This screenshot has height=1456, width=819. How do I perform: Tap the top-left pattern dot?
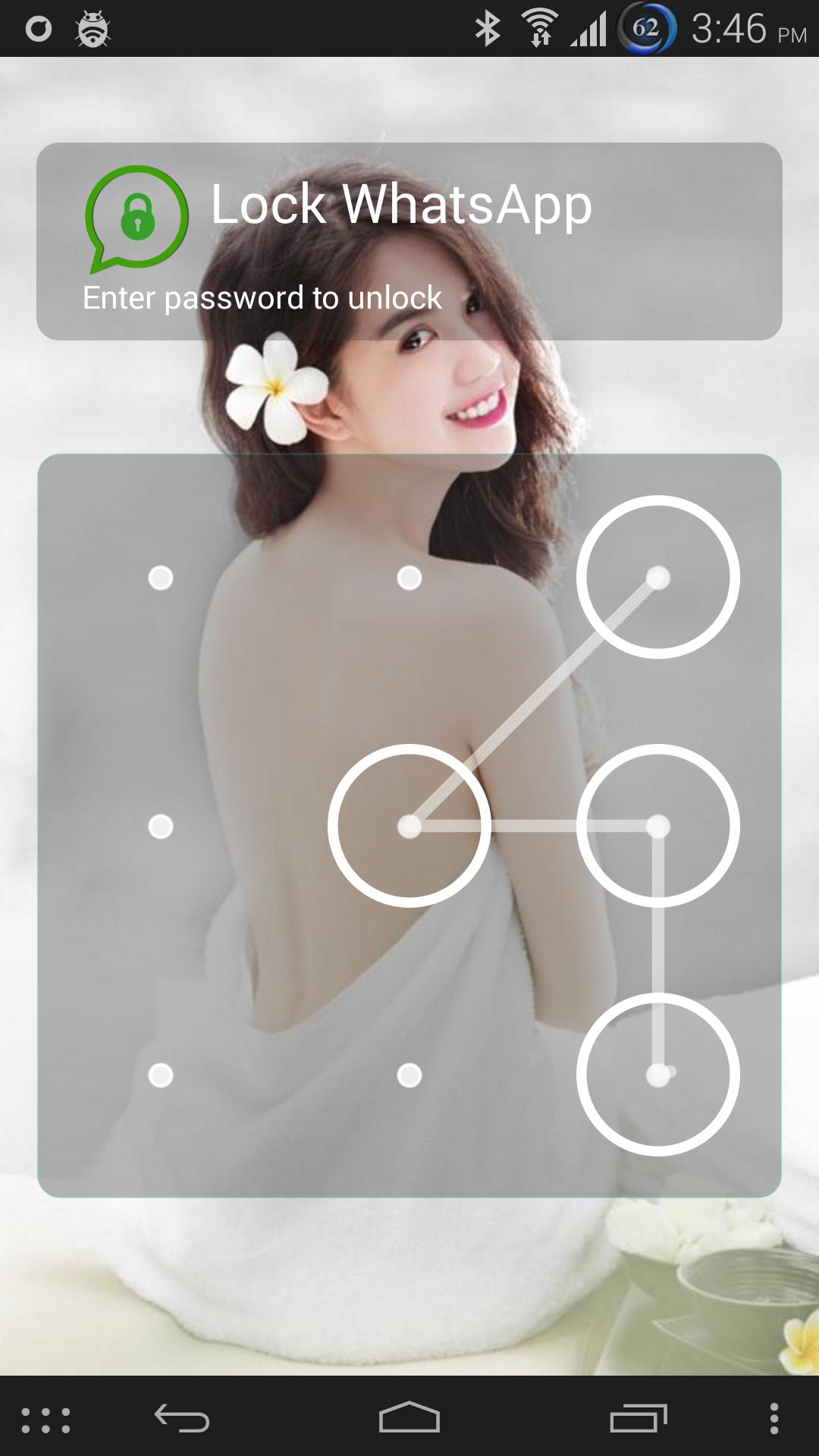pos(161,578)
